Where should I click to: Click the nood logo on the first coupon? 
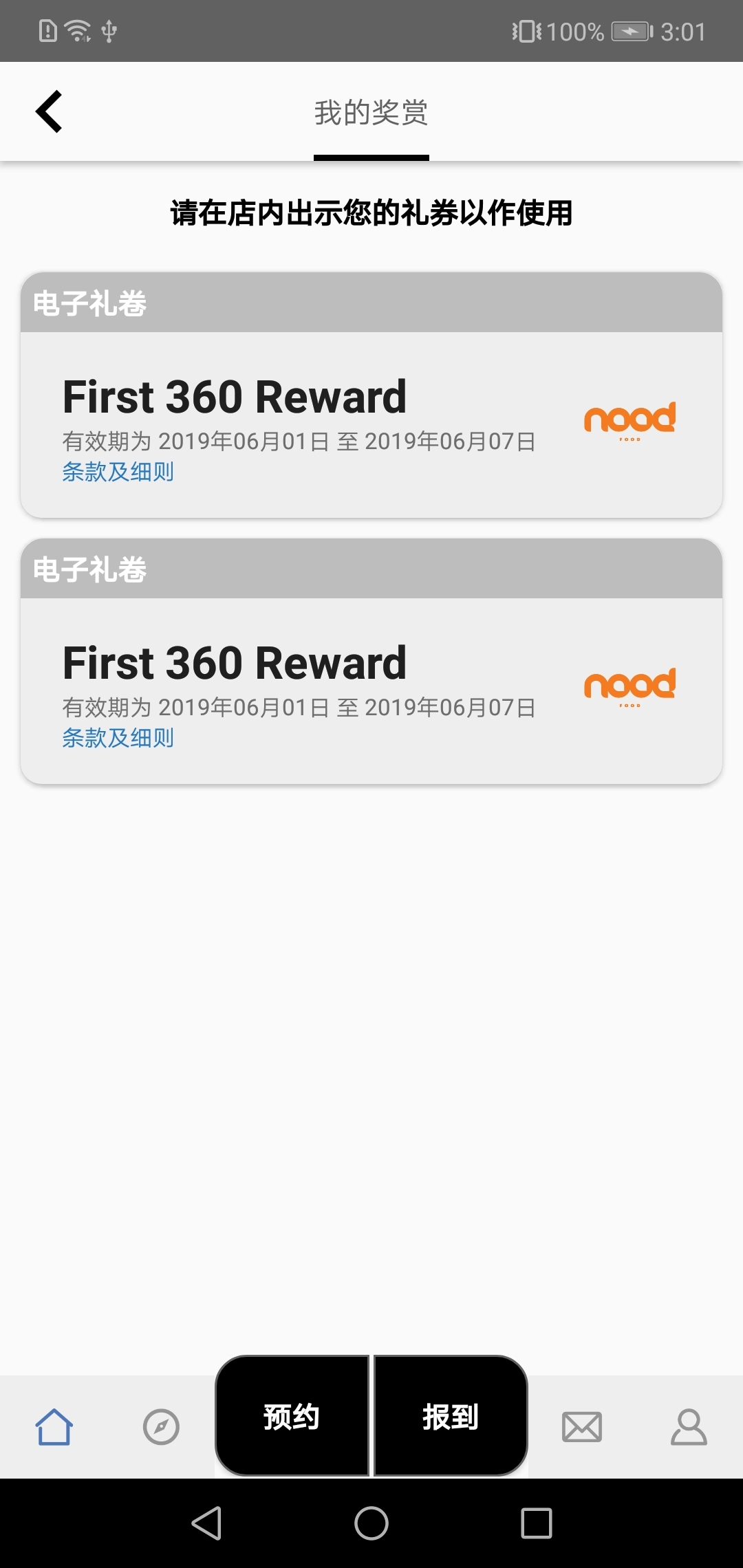(x=632, y=421)
